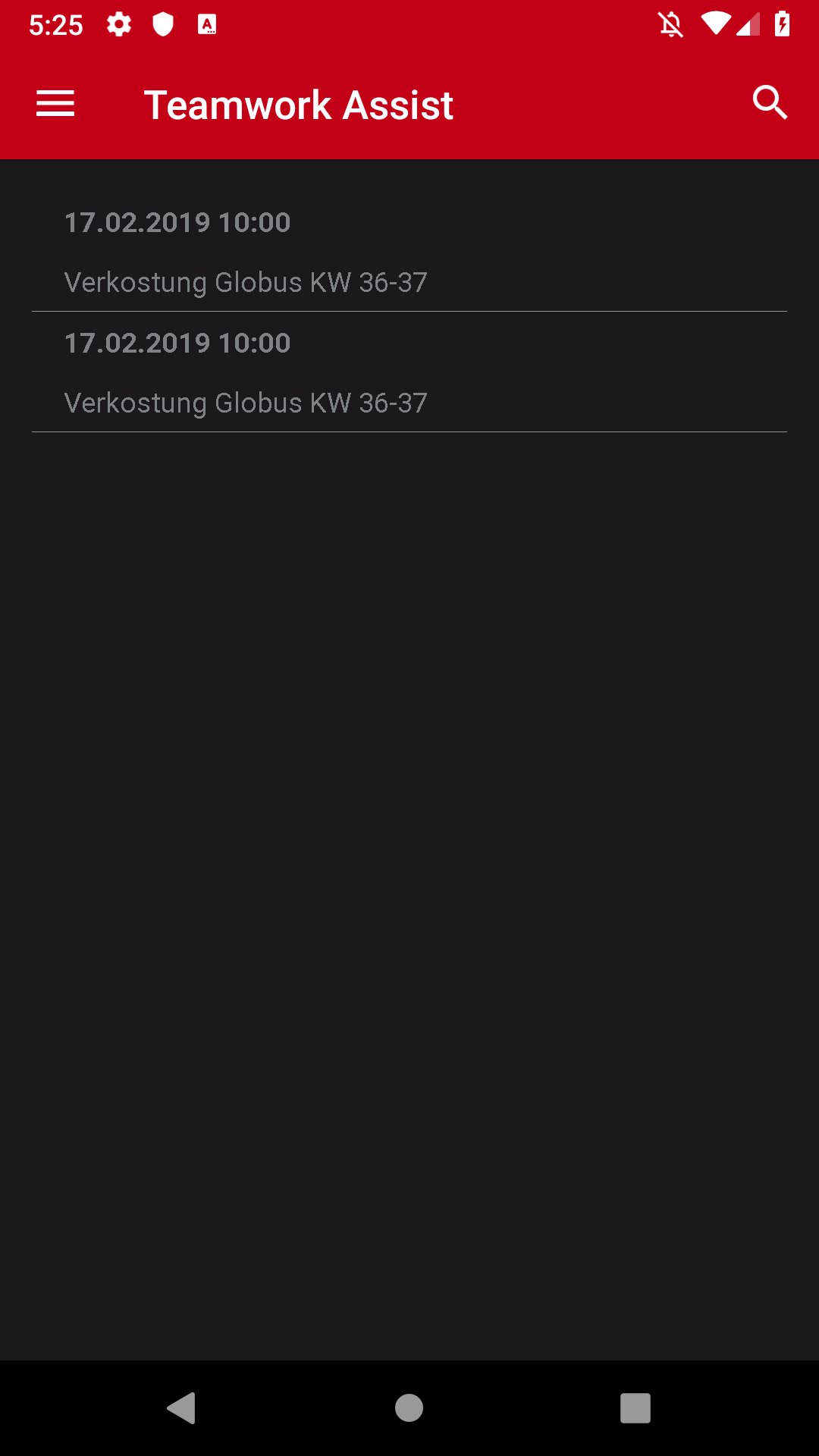Select the second 17.02.2019 10:00 date entry
The image size is (819, 1456).
[176, 342]
